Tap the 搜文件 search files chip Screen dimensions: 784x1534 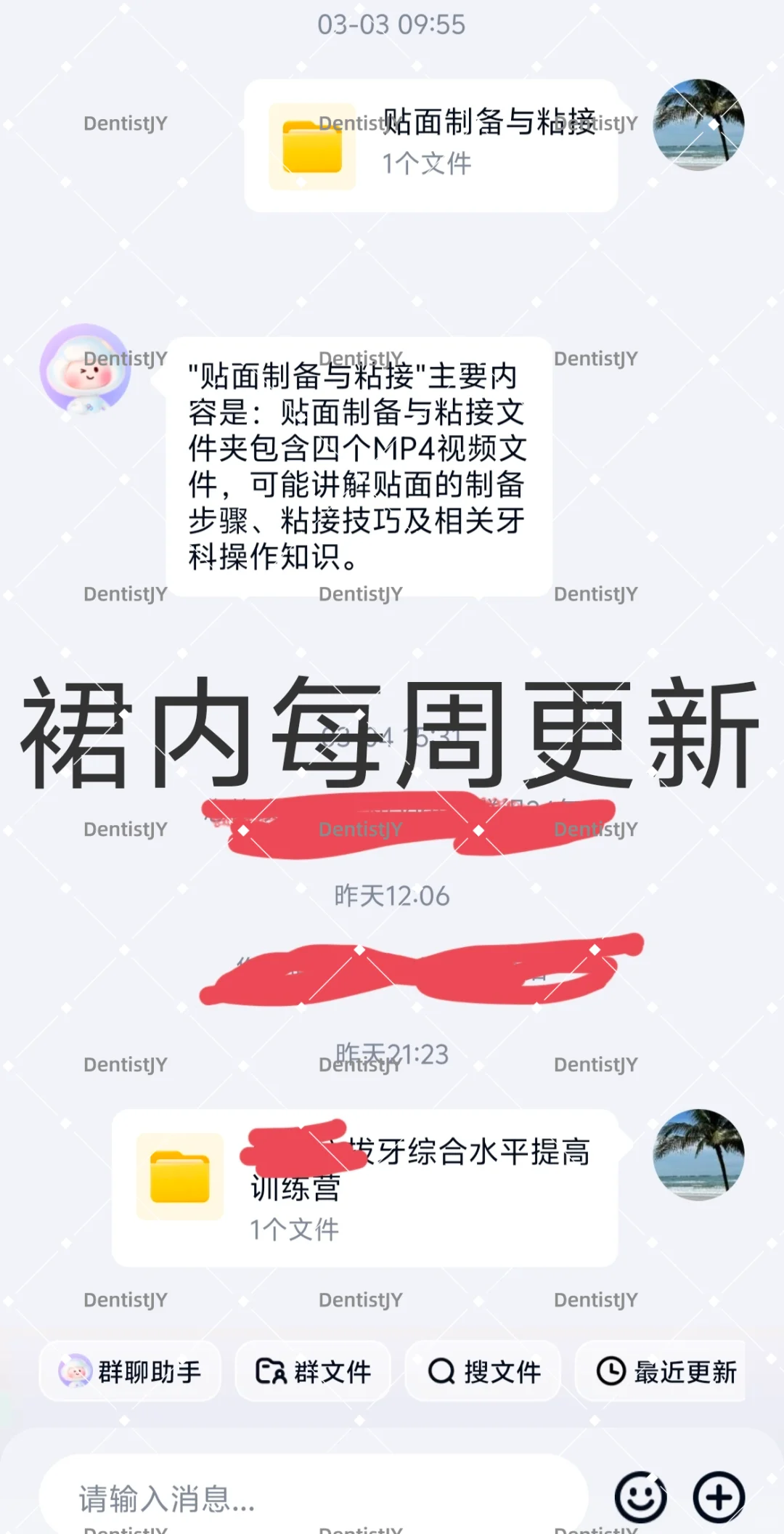click(483, 1371)
